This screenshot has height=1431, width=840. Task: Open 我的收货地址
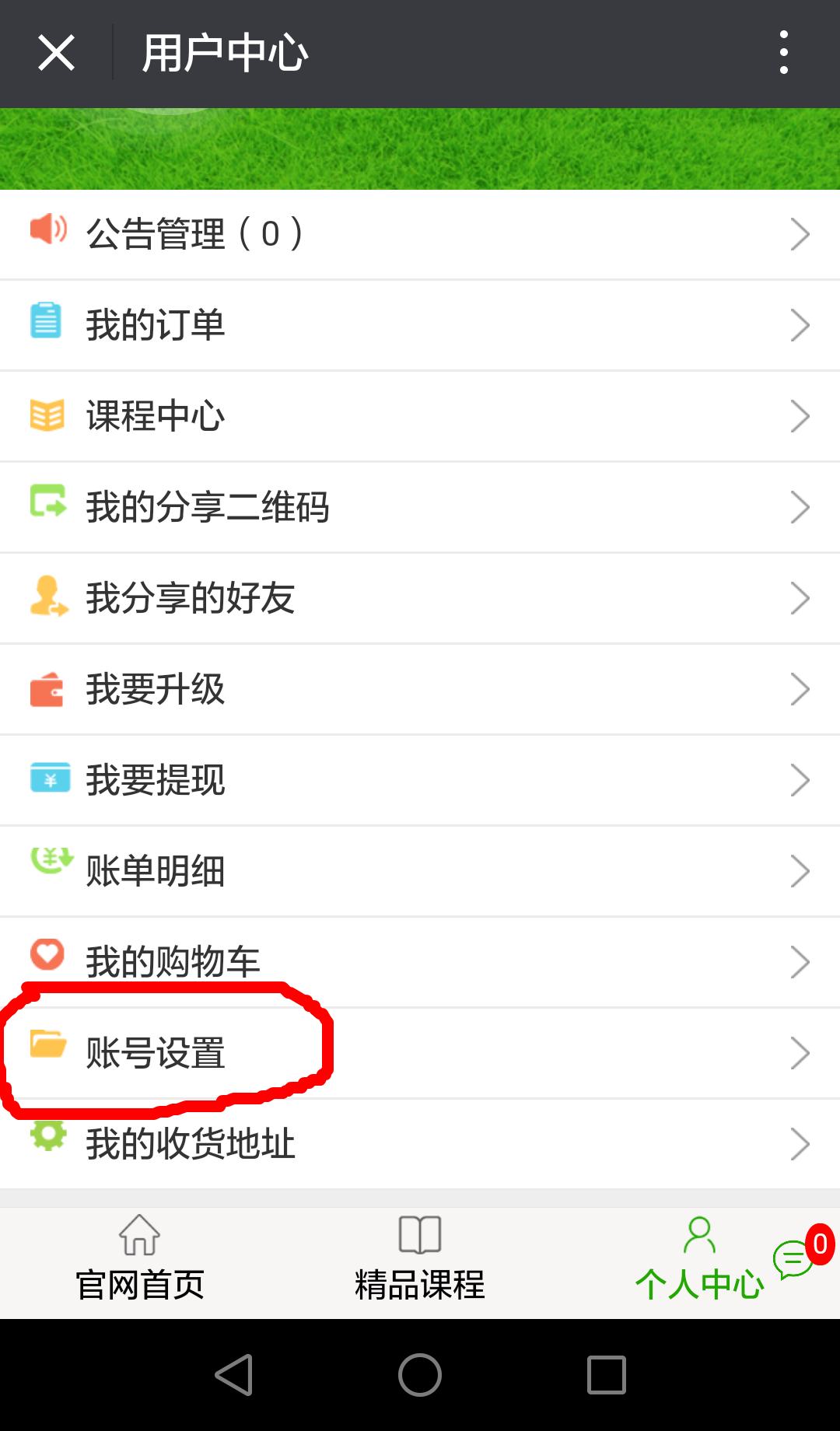420,1144
